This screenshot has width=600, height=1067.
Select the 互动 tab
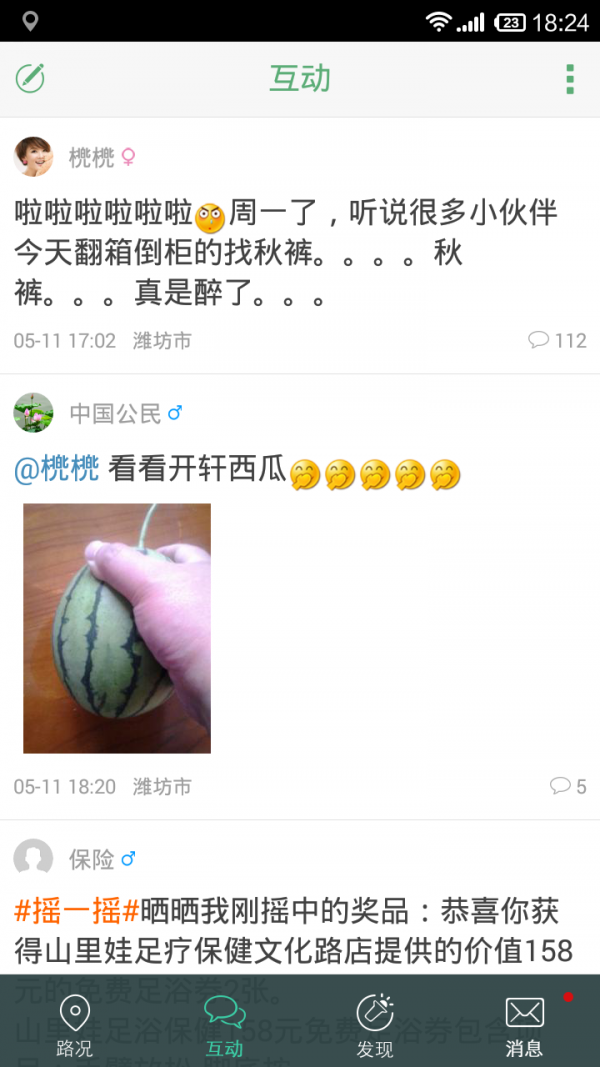pos(224,1025)
